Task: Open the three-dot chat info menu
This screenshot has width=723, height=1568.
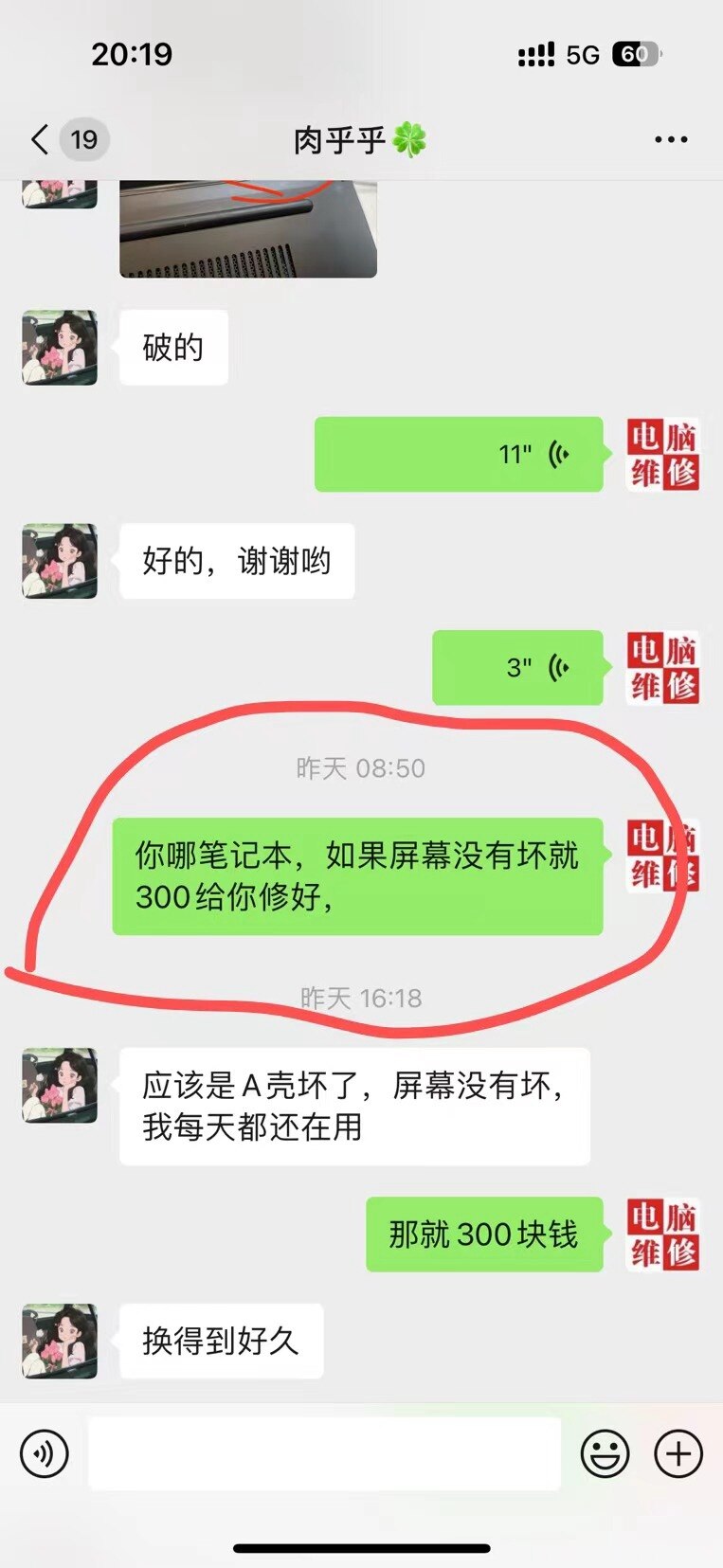Action: tap(671, 140)
